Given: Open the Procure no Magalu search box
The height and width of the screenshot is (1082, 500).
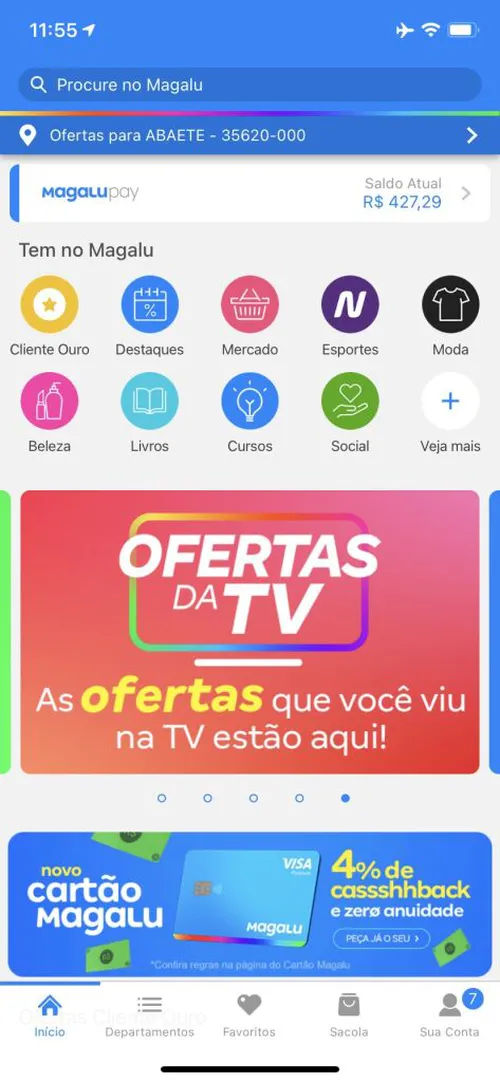Looking at the screenshot, I should pos(250,85).
